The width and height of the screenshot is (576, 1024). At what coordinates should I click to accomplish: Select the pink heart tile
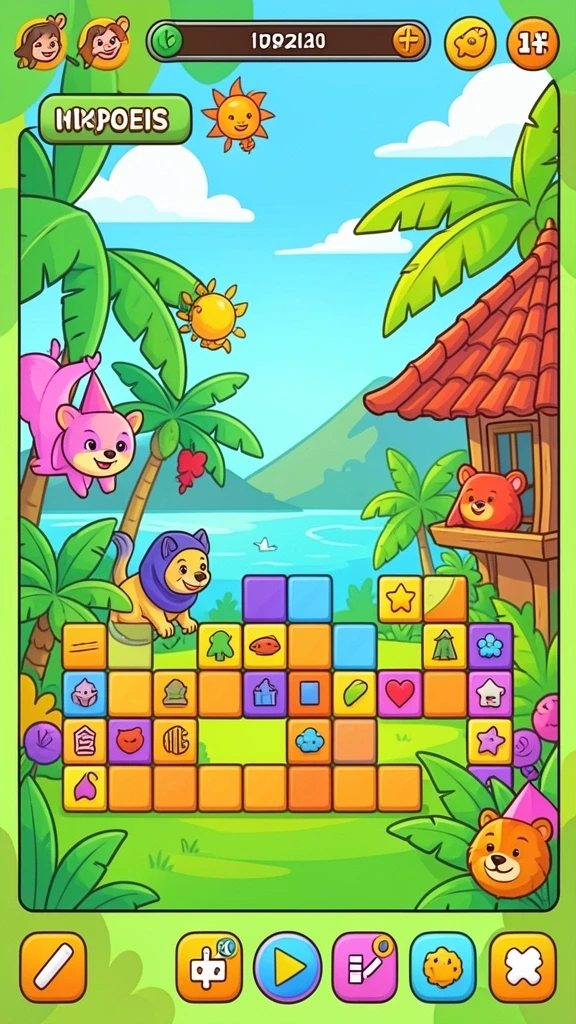coord(400,694)
